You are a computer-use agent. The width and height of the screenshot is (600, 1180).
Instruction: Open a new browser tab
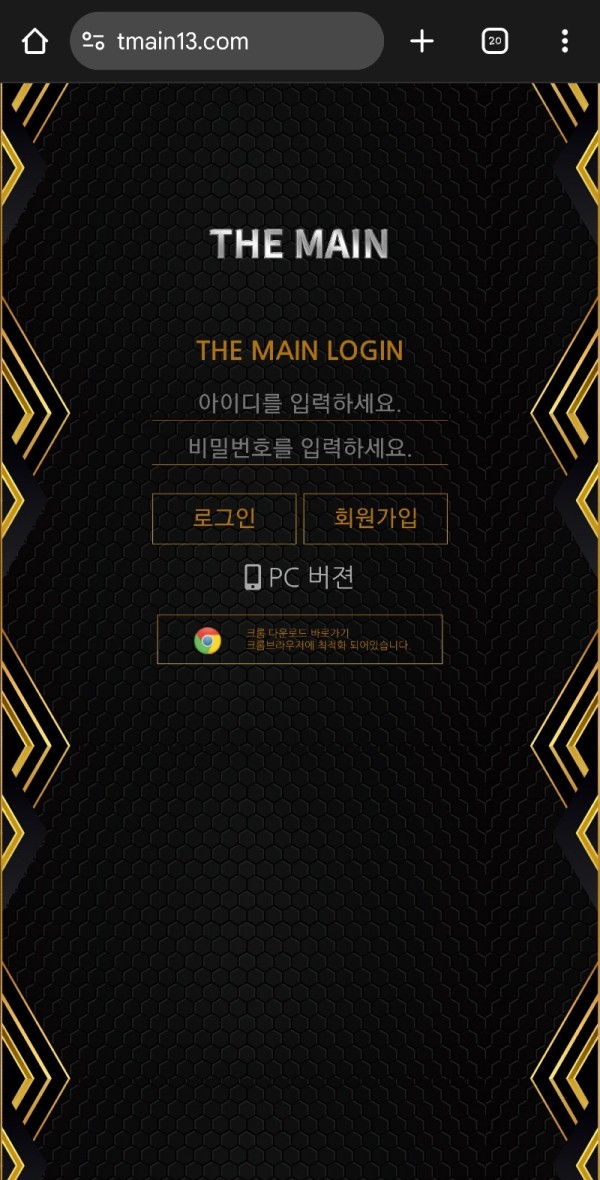422,41
